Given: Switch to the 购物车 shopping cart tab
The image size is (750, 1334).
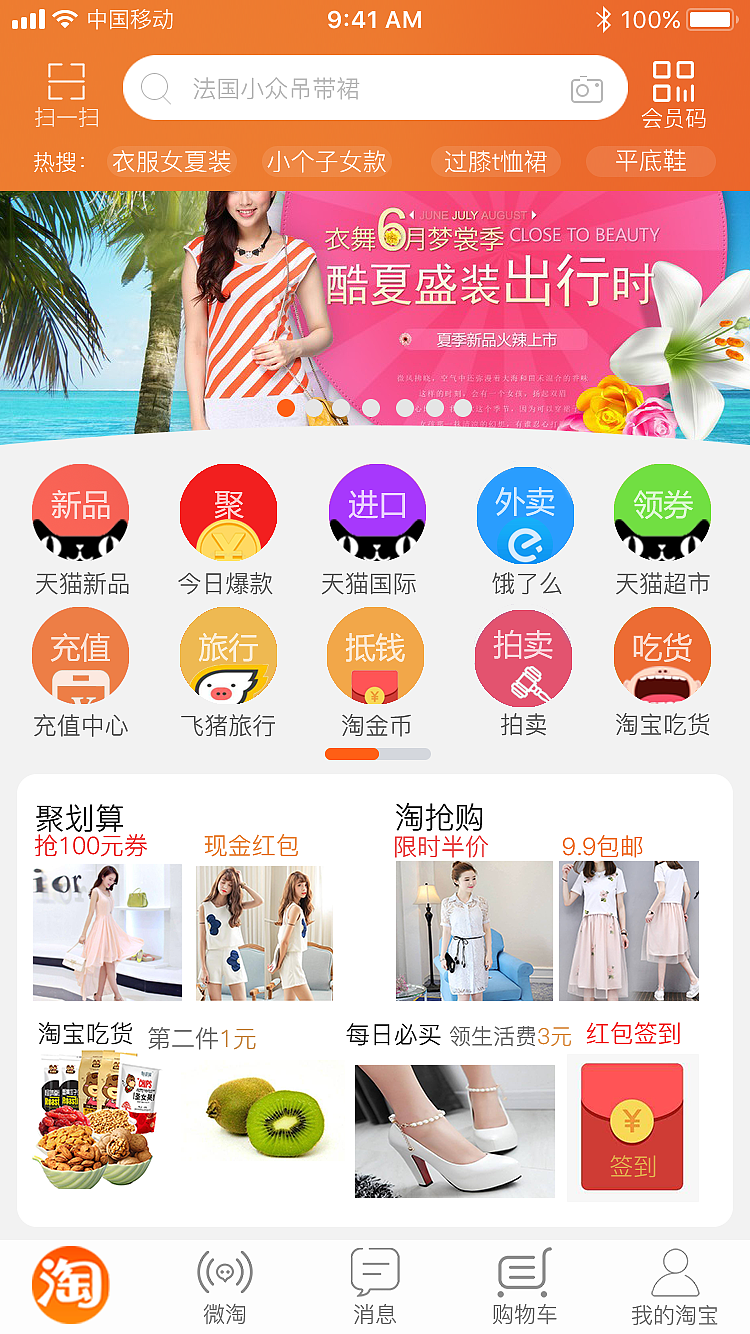Looking at the screenshot, I should click(524, 1280).
